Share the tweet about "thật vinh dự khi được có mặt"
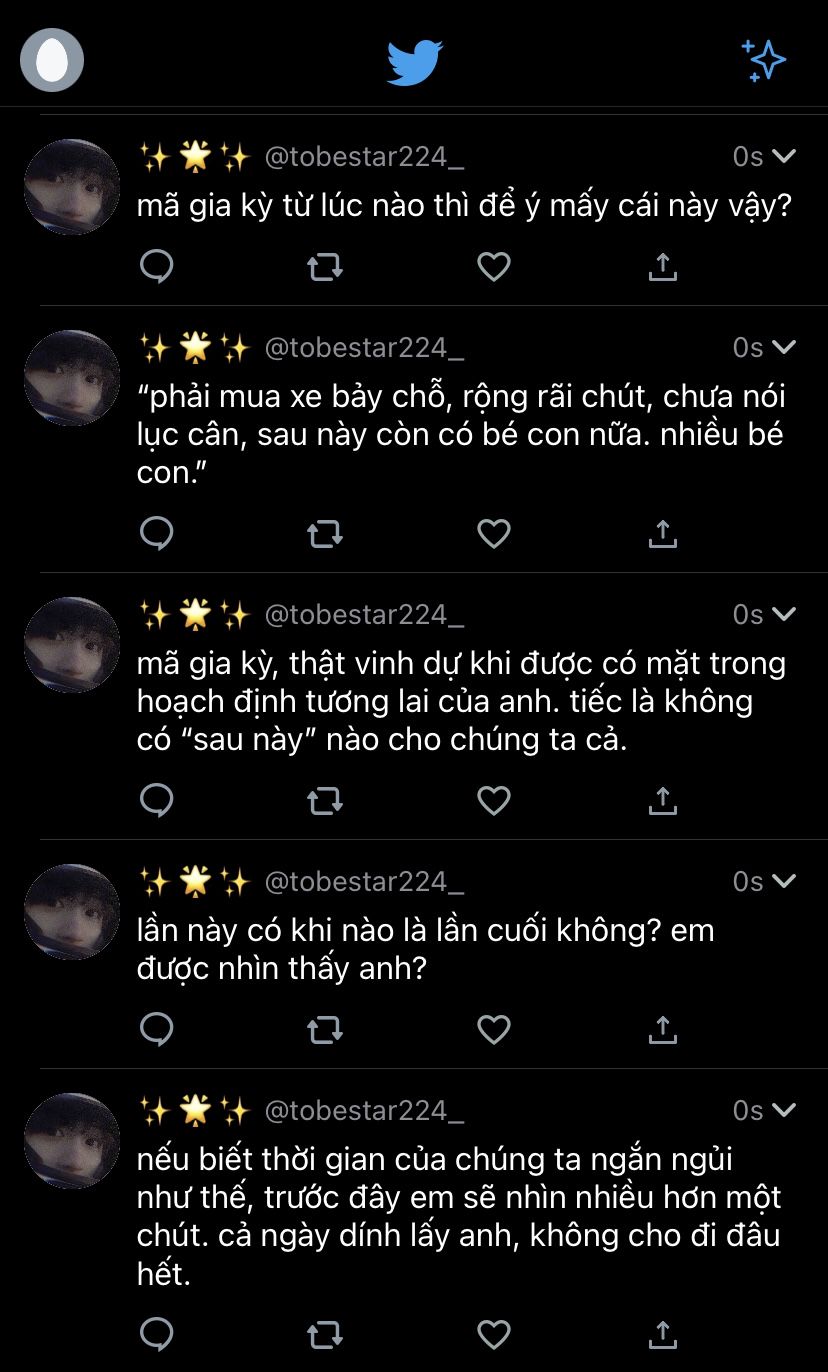Viewport: 828px width, 1372px height. (x=663, y=800)
